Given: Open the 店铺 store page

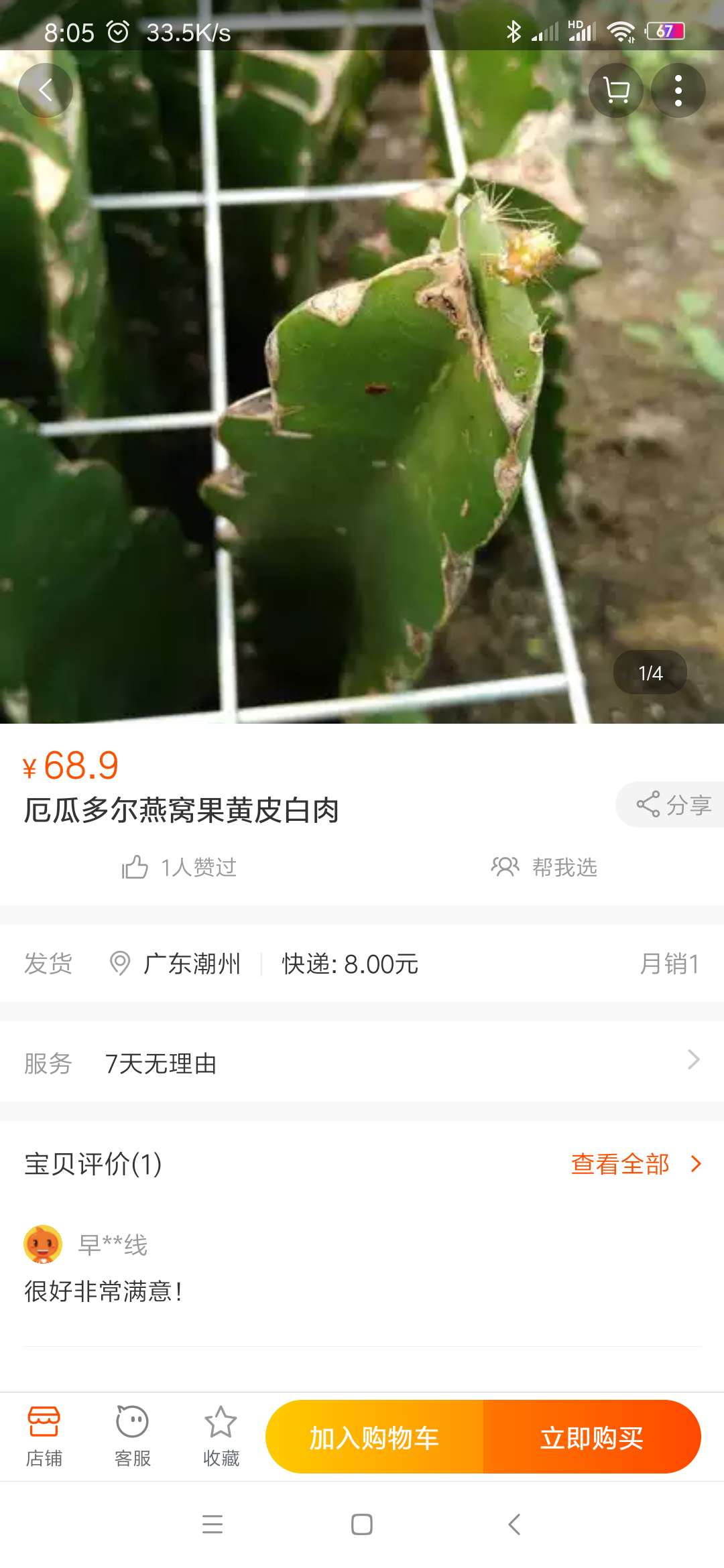Looking at the screenshot, I should point(44,1437).
